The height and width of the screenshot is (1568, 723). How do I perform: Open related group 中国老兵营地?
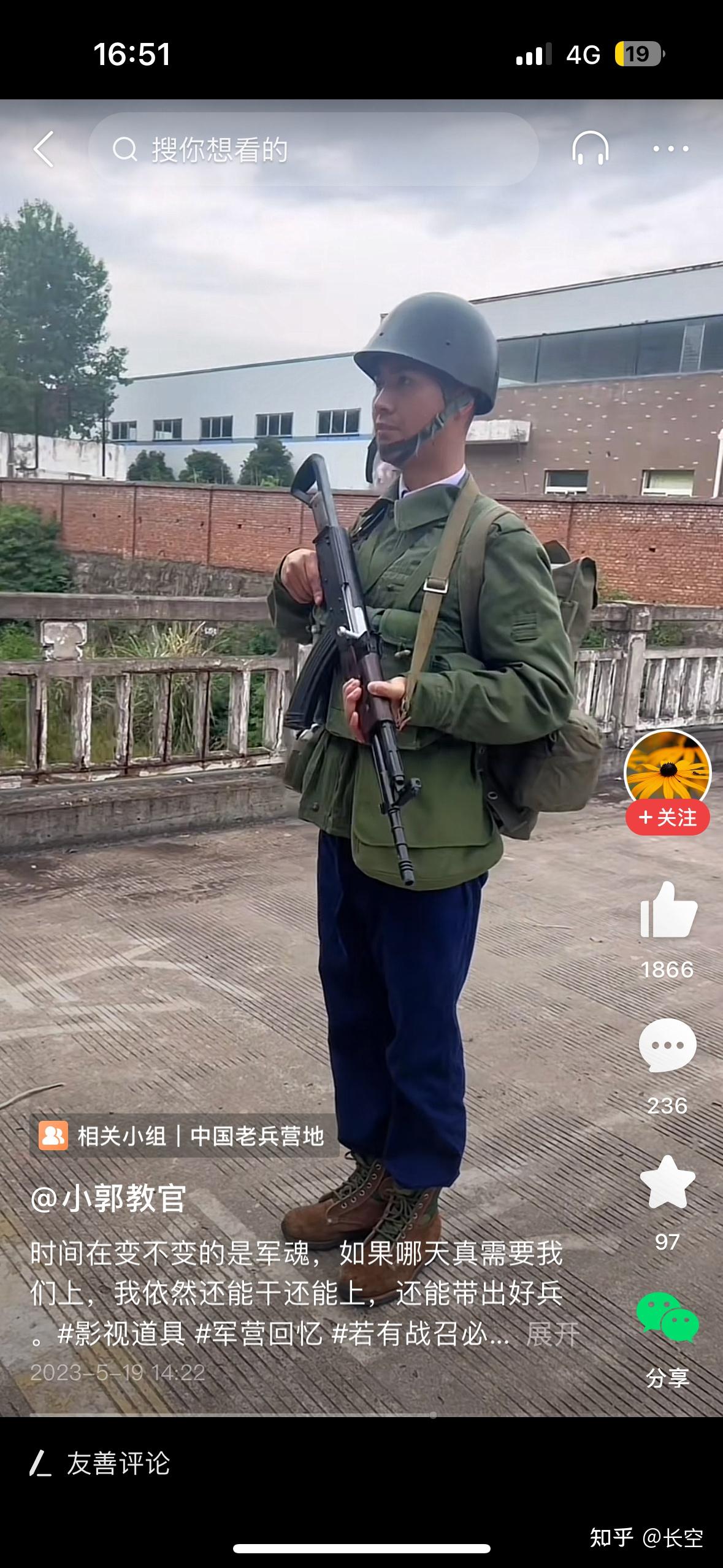point(184,1136)
